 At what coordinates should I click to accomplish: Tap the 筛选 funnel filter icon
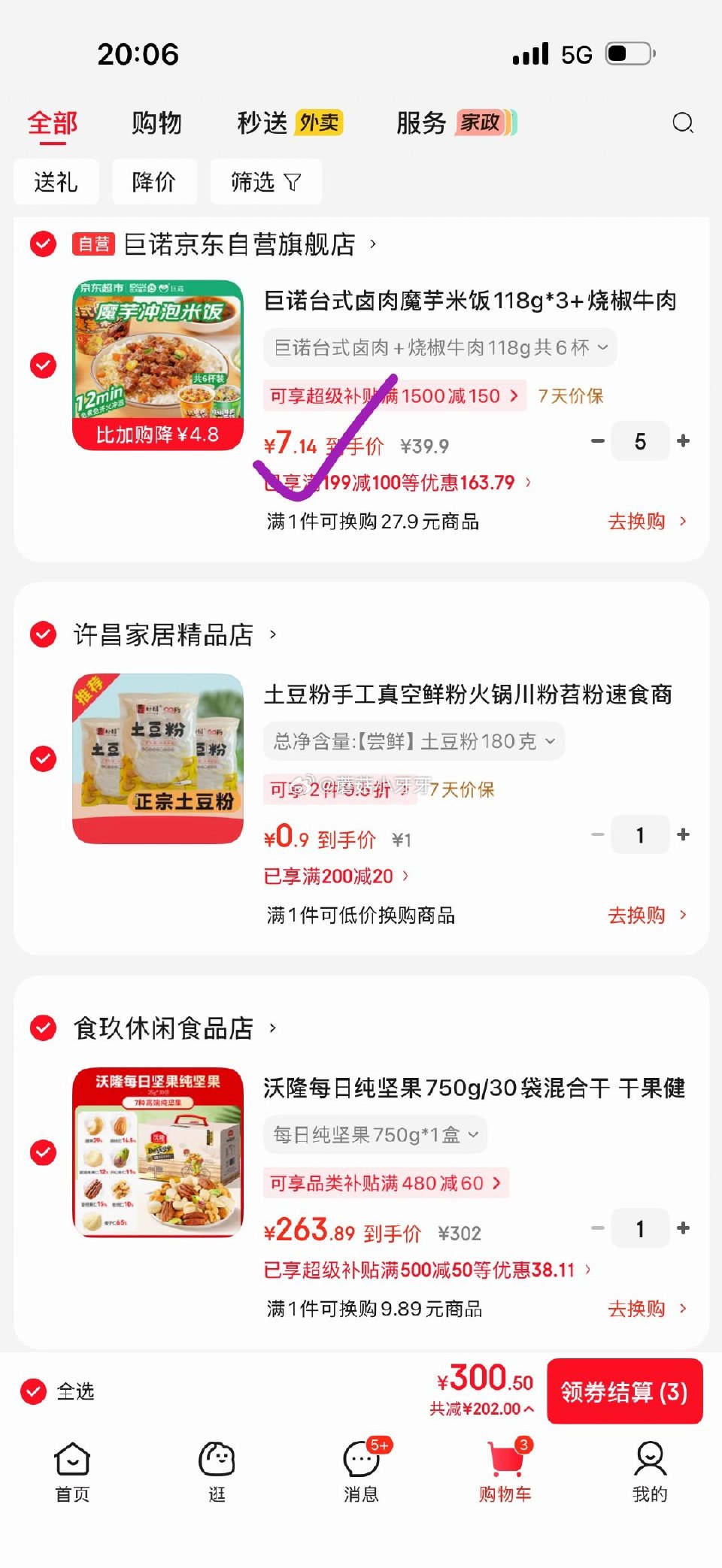(293, 182)
